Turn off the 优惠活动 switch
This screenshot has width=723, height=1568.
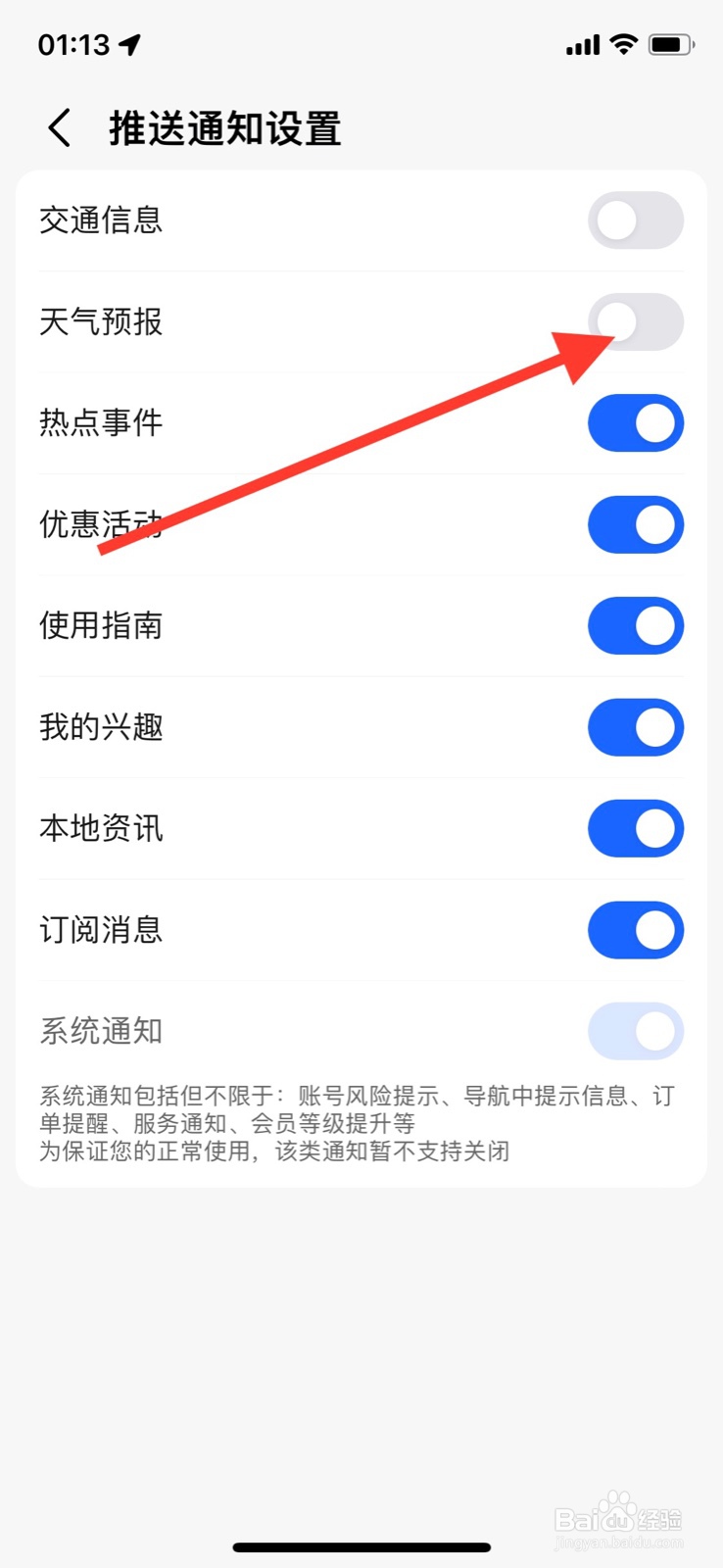pyautogui.click(x=635, y=524)
